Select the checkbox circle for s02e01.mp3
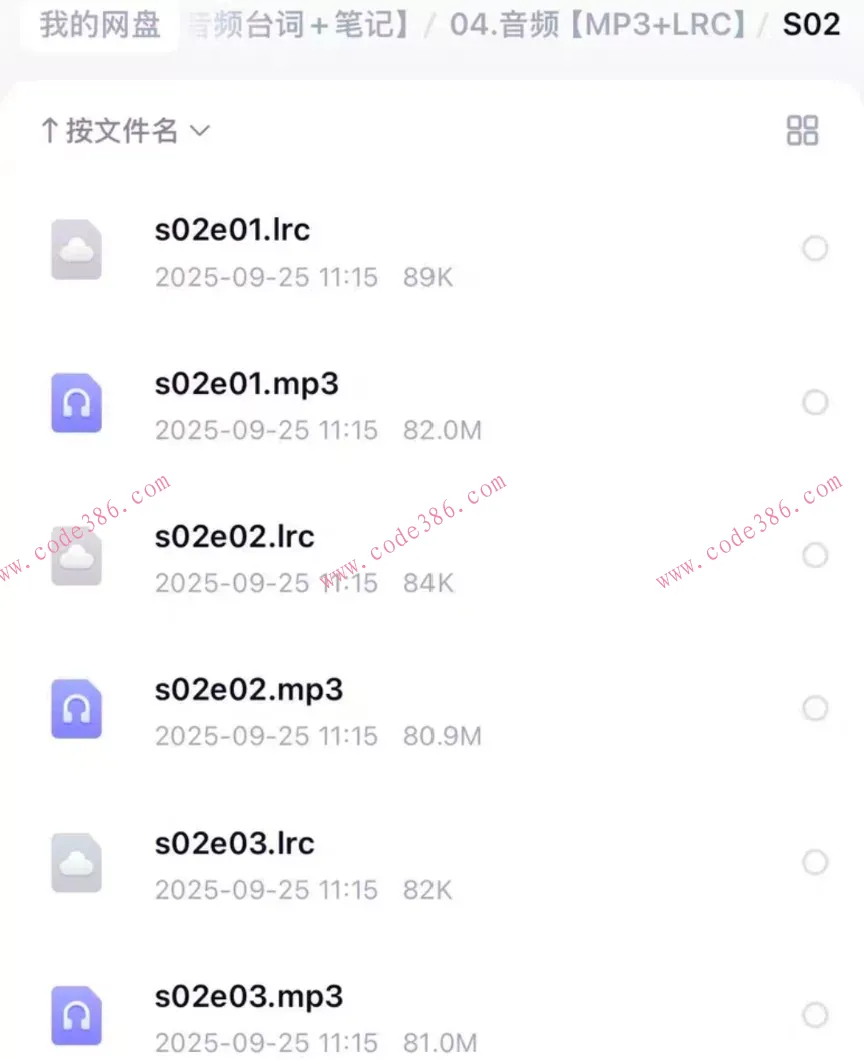 tap(816, 402)
